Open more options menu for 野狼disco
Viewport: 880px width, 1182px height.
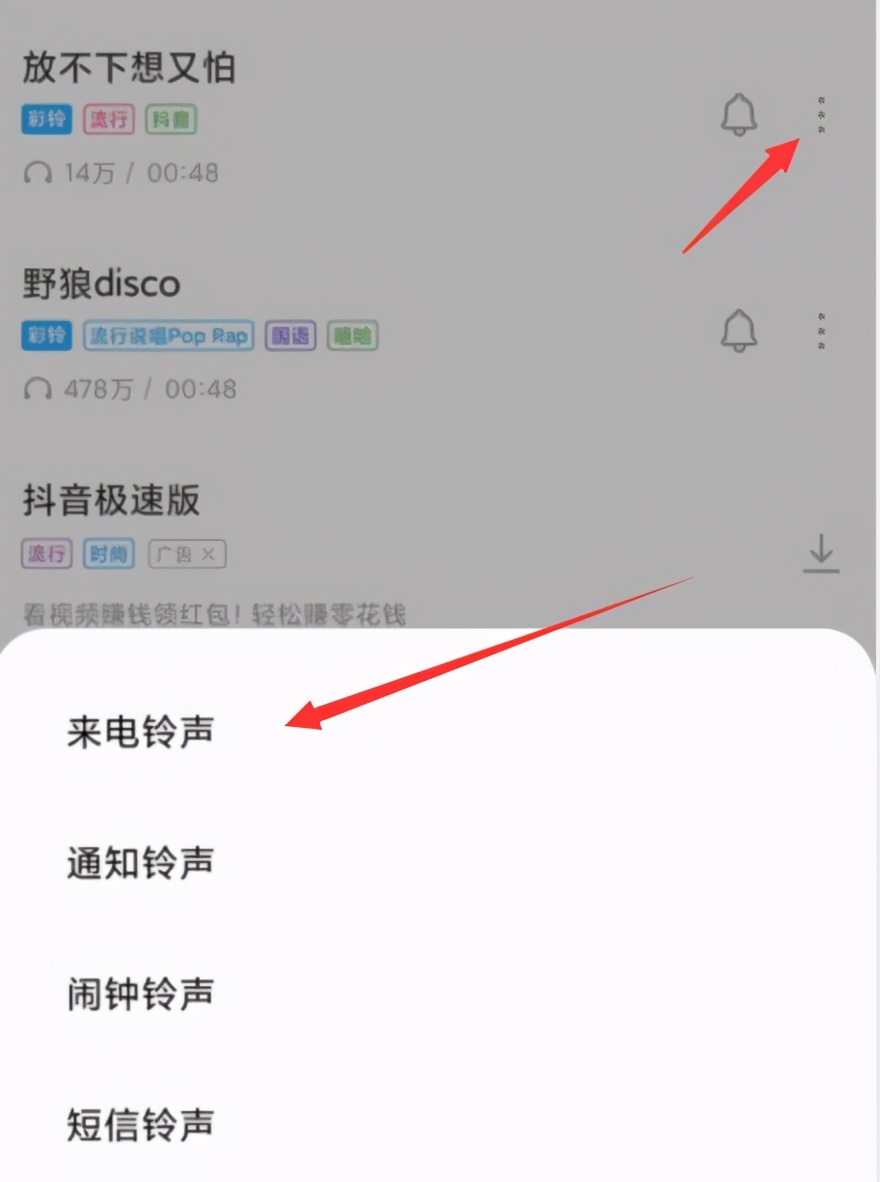tap(822, 331)
